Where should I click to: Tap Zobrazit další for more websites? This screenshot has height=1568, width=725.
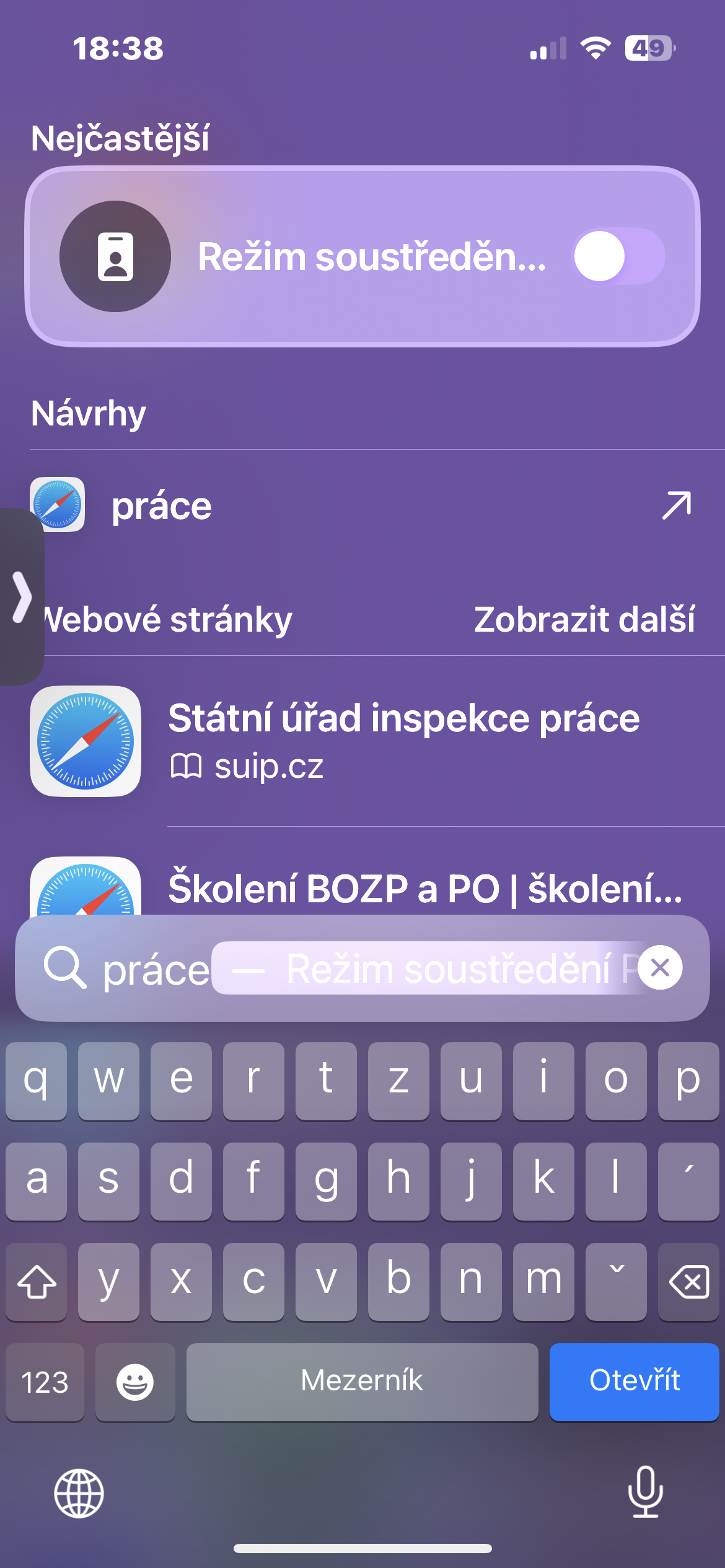click(584, 619)
